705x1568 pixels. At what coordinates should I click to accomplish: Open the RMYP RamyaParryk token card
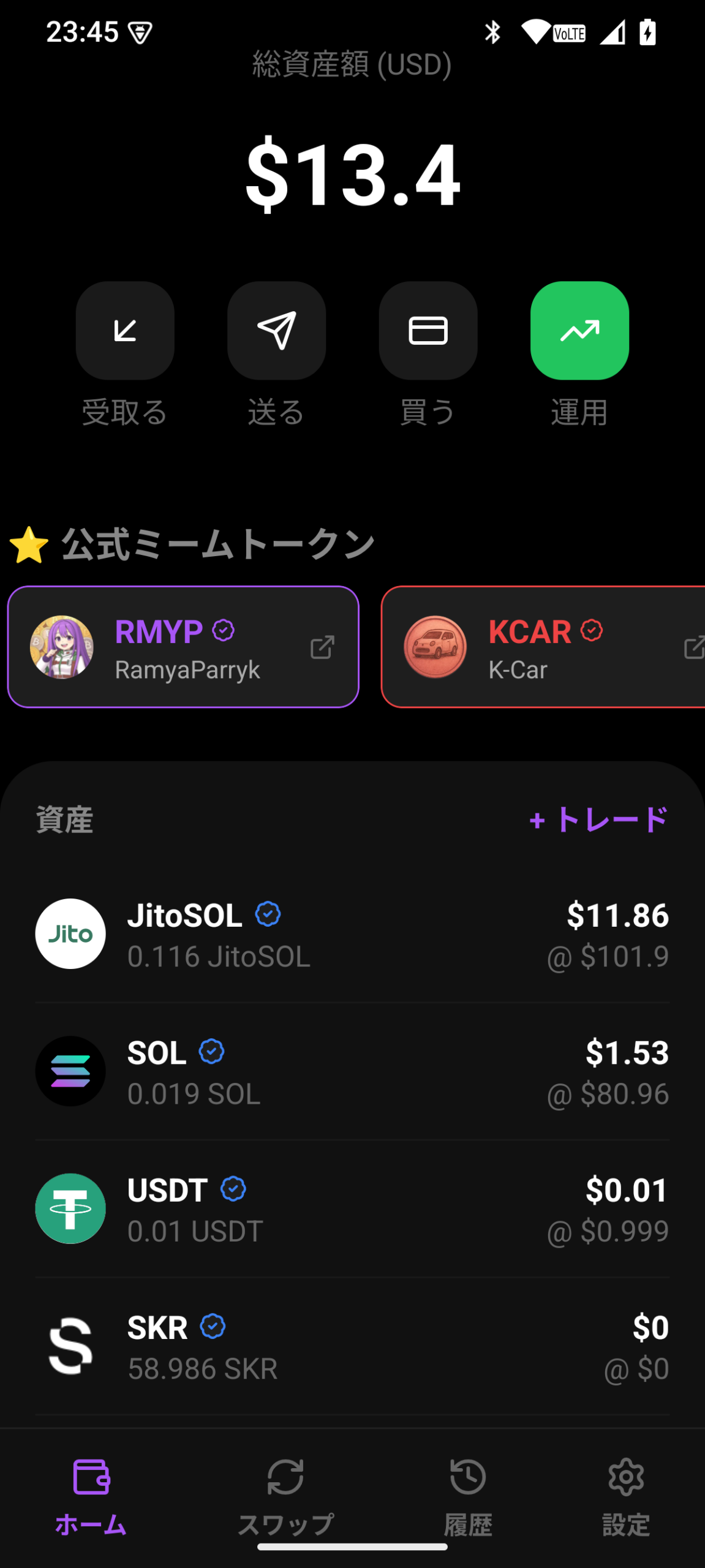[183, 647]
